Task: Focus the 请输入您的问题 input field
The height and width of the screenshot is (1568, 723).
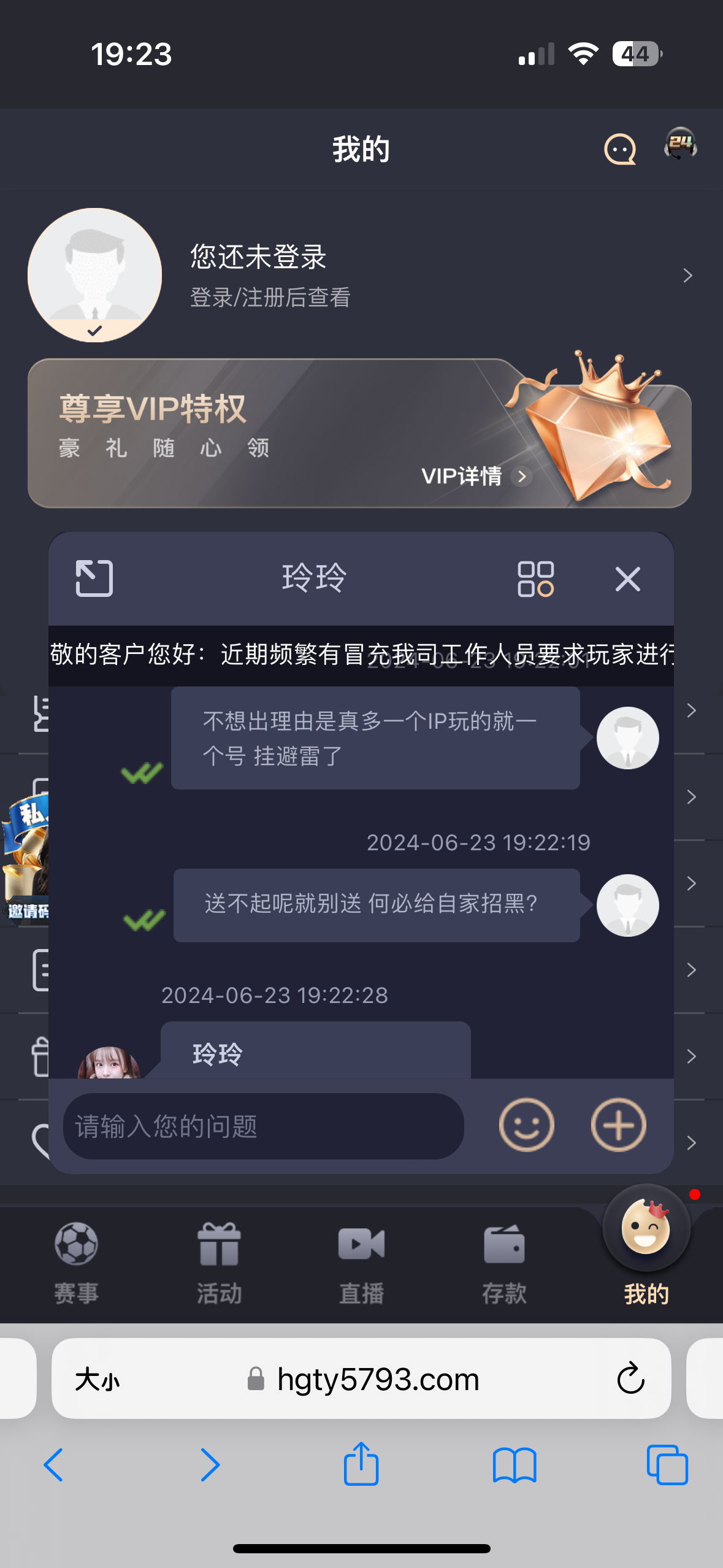Action: [x=264, y=1126]
